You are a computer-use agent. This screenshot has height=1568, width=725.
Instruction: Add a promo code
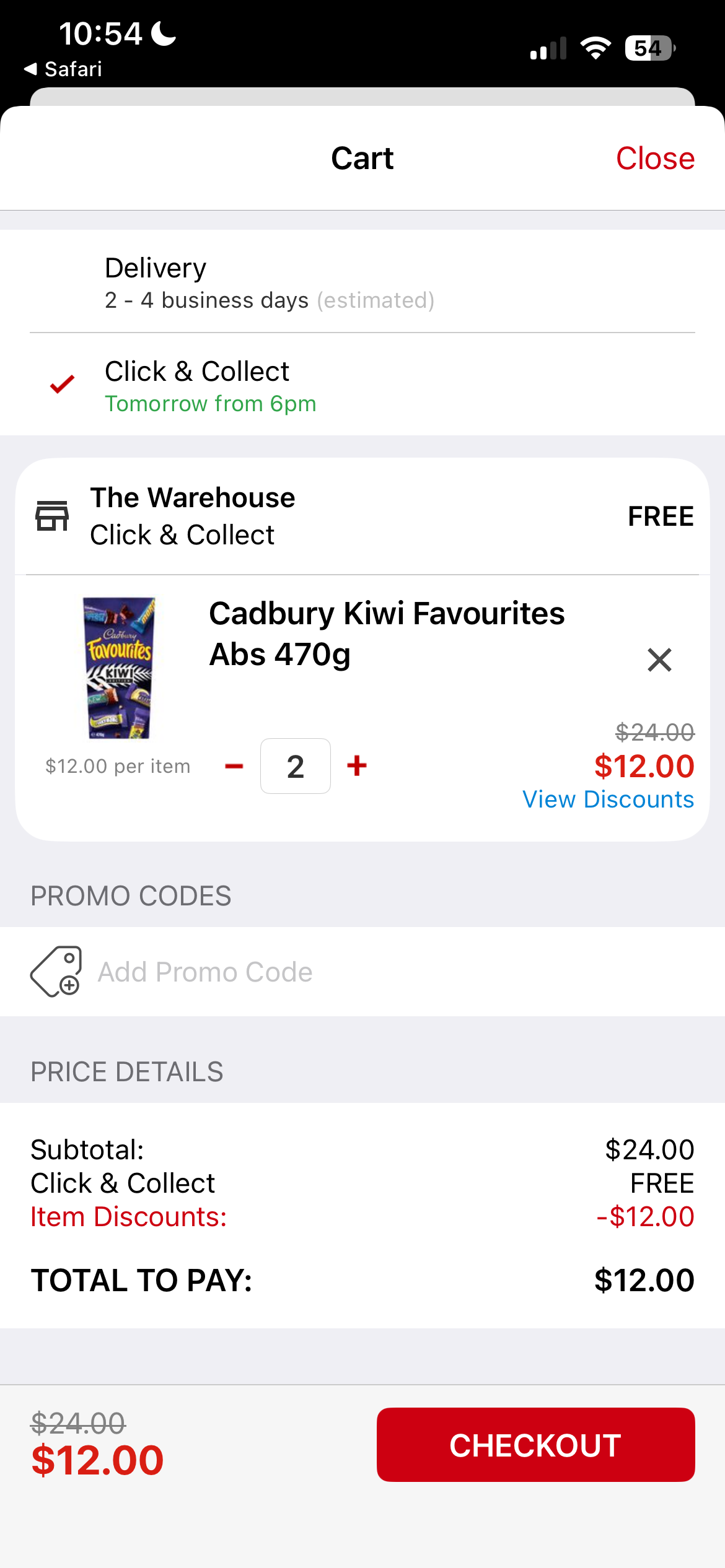(204, 972)
